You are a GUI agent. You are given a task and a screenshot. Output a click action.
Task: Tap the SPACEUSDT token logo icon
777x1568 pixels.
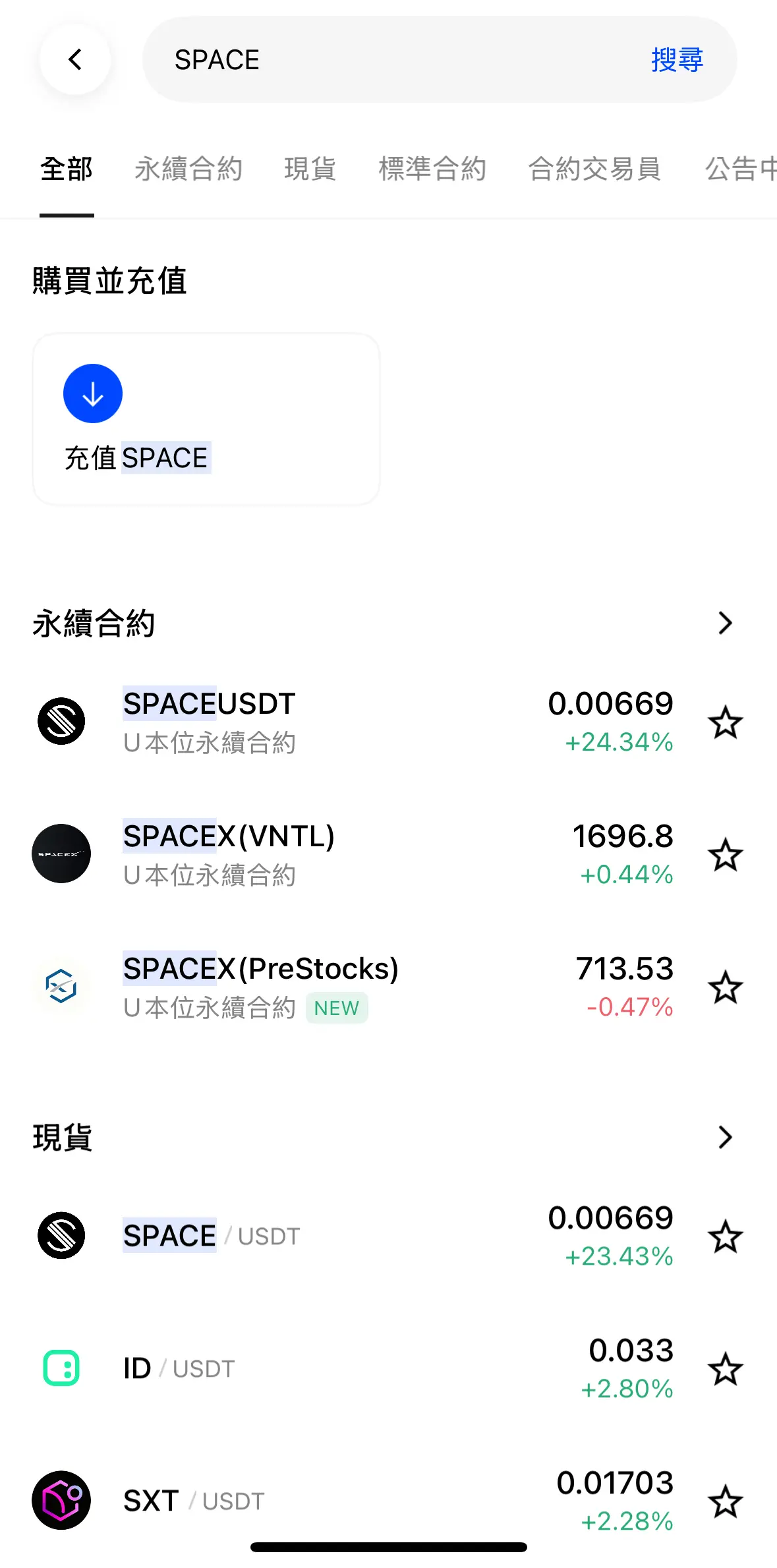[x=61, y=721]
